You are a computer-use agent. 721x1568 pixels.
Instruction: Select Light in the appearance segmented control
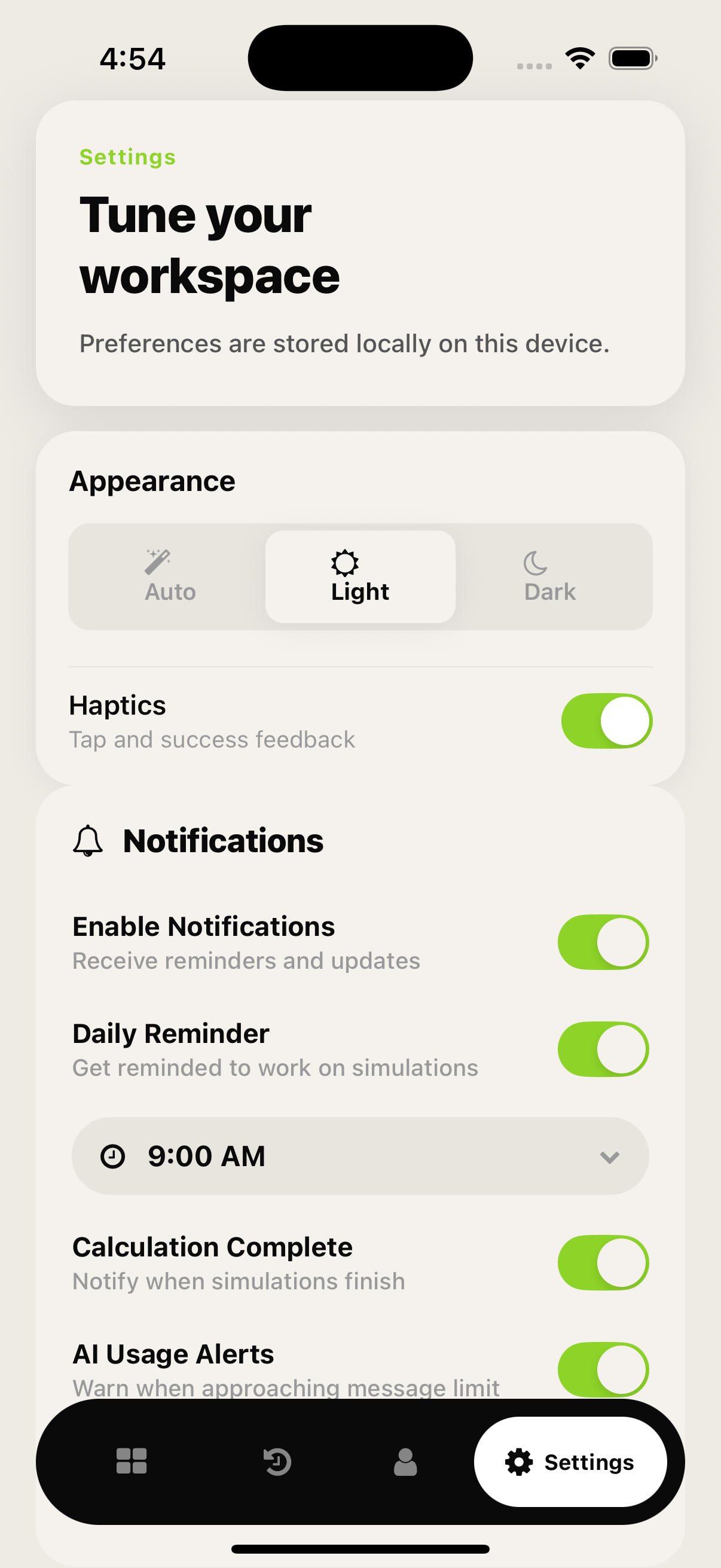[359, 576]
